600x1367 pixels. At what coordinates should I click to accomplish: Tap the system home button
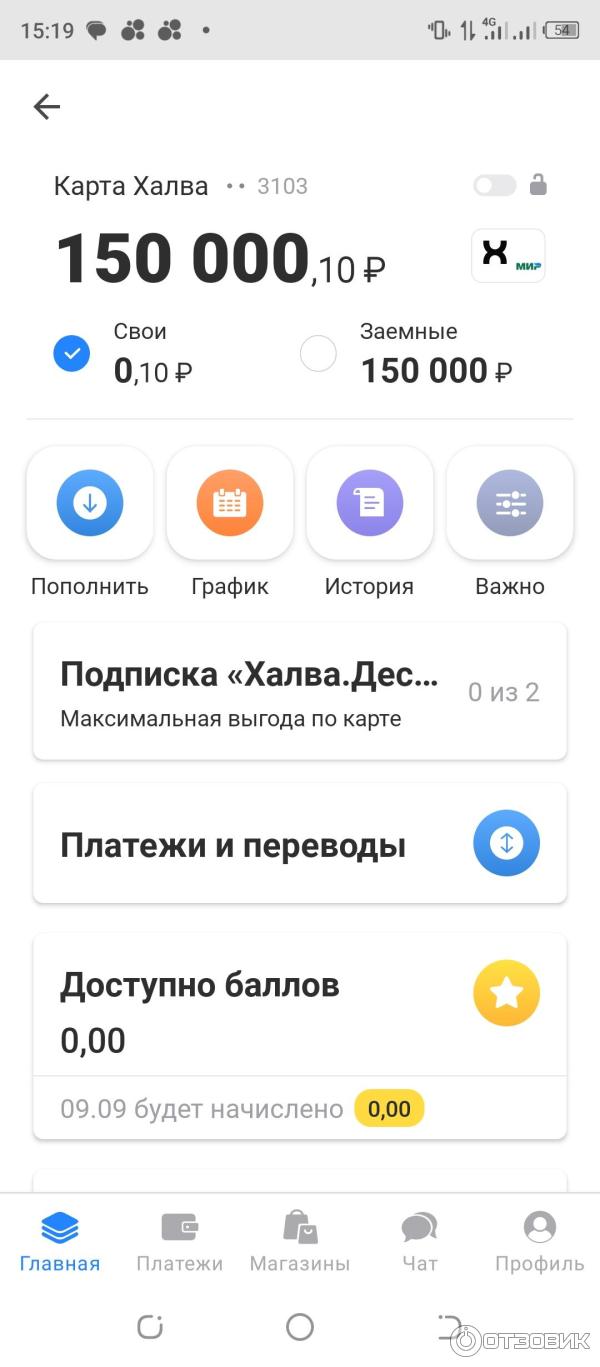click(x=300, y=1327)
